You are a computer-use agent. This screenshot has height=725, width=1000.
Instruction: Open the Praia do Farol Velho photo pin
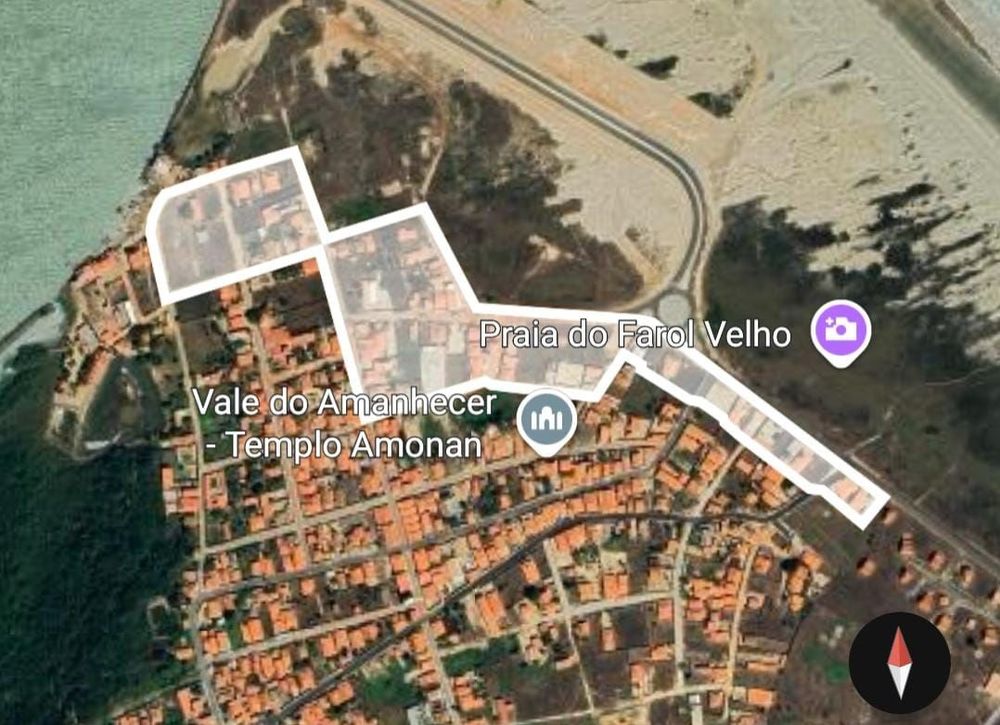point(841,332)
